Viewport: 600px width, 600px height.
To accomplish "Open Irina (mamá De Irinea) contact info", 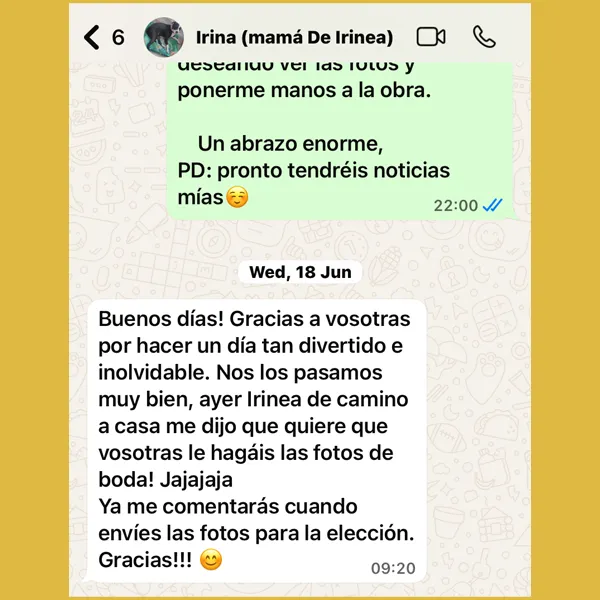I will pyautogui.click(x=294, y=38).
